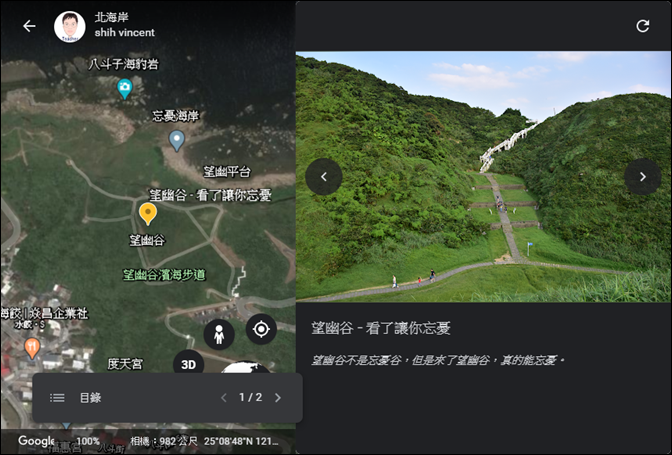Go back with the arrow icon

pos(29,26)
